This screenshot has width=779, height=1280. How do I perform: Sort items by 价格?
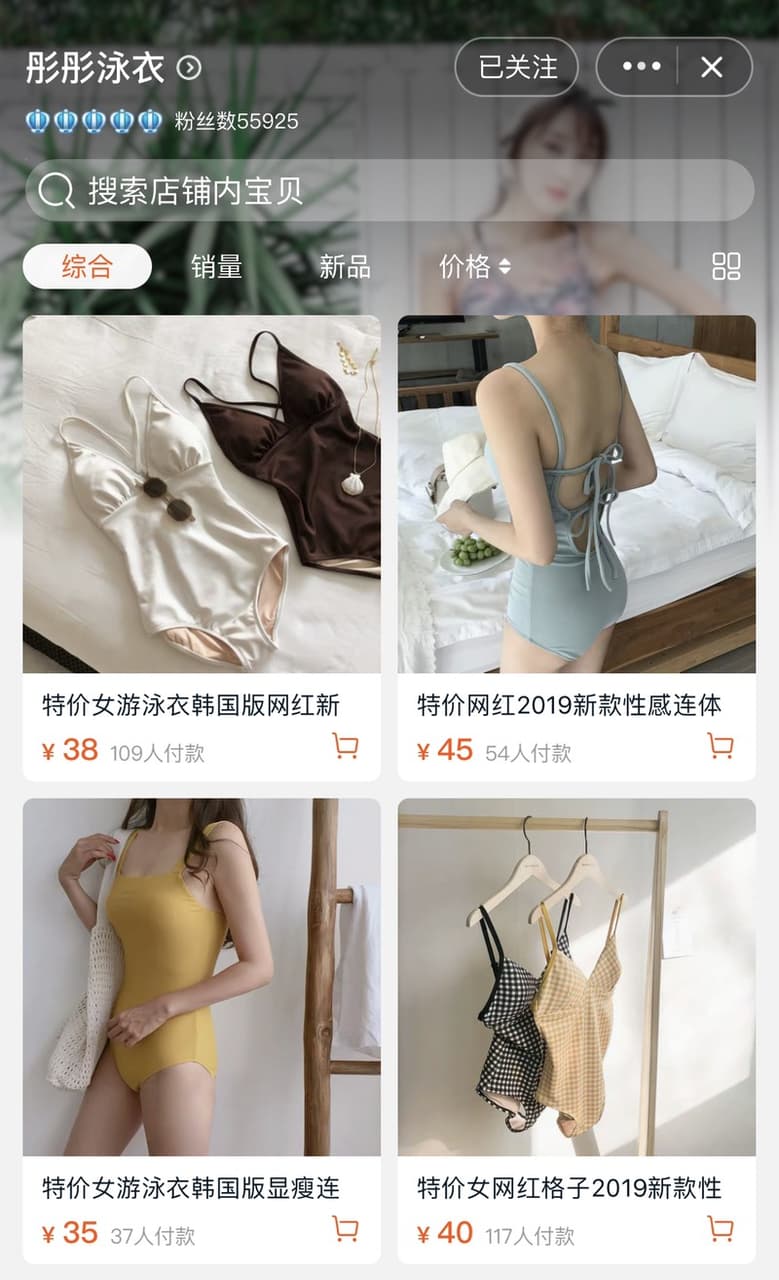coord(475,266)
